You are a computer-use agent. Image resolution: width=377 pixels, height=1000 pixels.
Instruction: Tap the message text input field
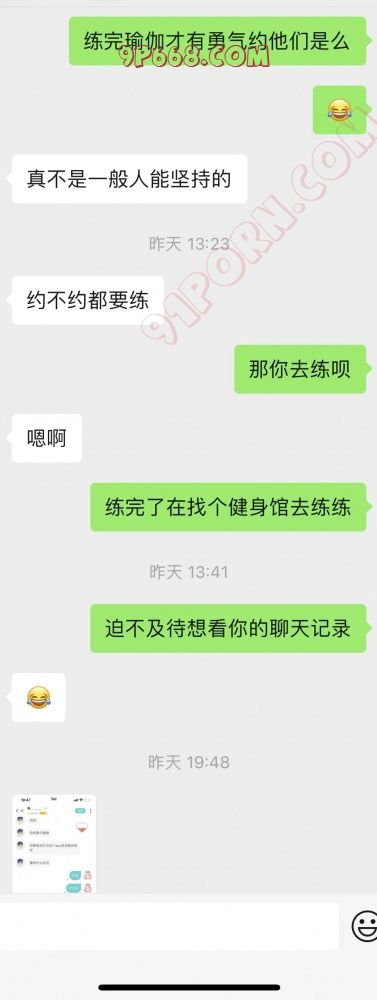pos(170,926)
